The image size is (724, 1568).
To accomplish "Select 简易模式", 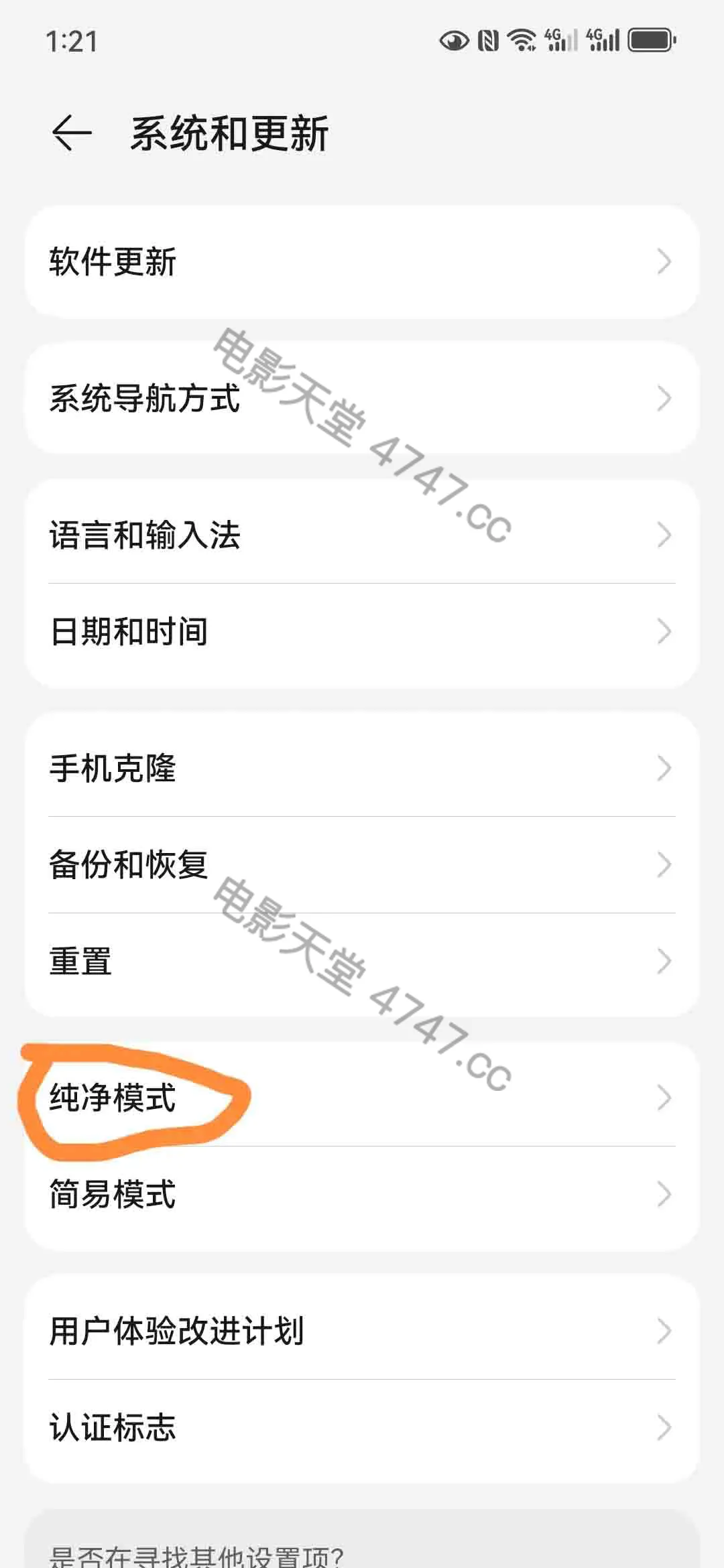I will pyautogui.click(x=362, y=1194).
